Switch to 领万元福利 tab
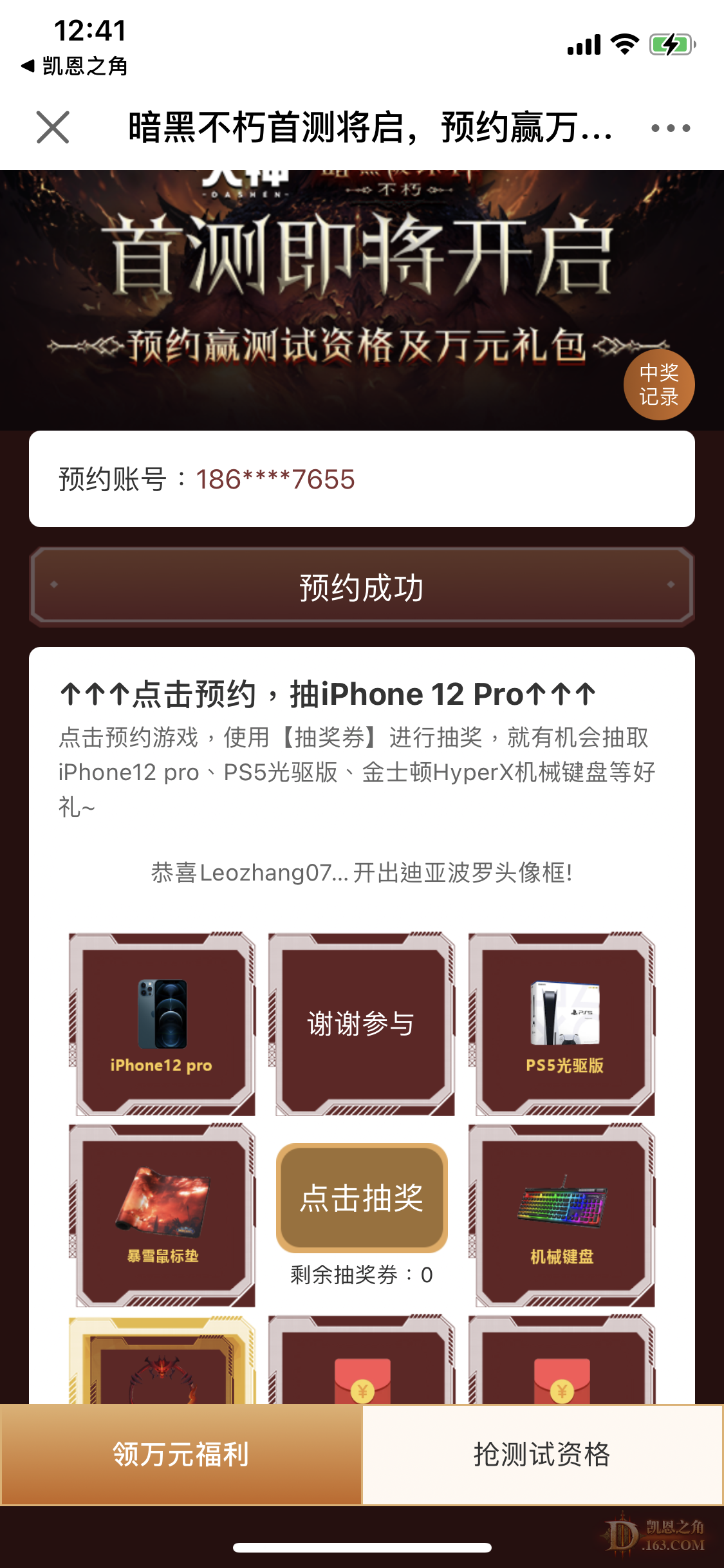The height and width of the screenshot is (1568, 724). click(x=181, y=1454)
